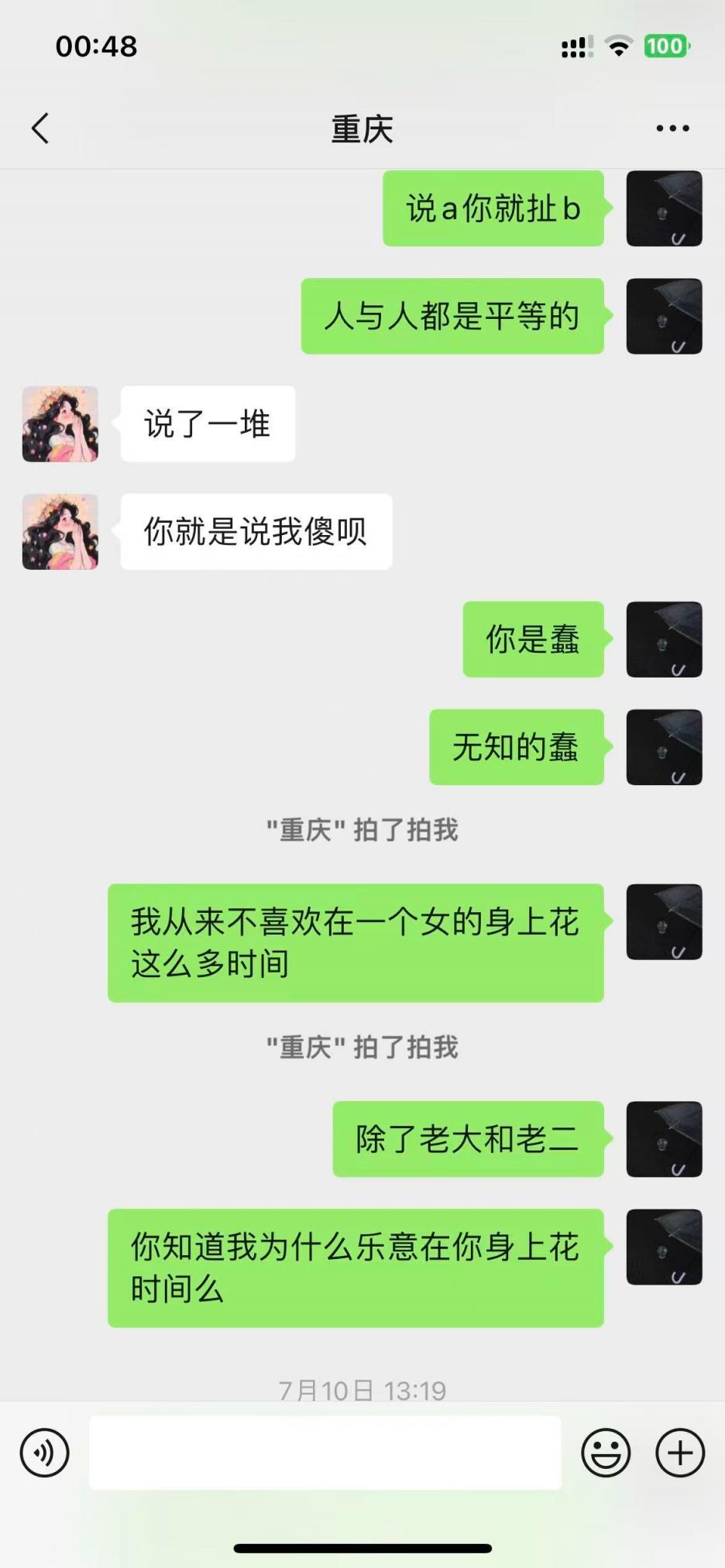View my profile picture beside "人与人都是平等的"
Screen dimensions: 725x1568
coord(664,316)
